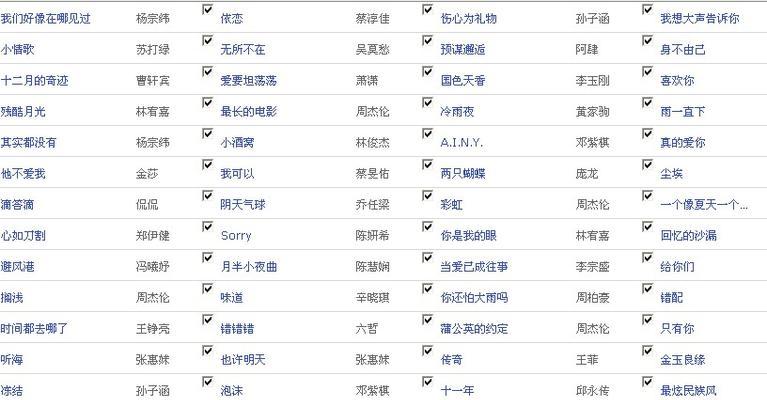Uncheck the checkbox for 依恋
Screen dimensions: 767x400
coord(207,9)
